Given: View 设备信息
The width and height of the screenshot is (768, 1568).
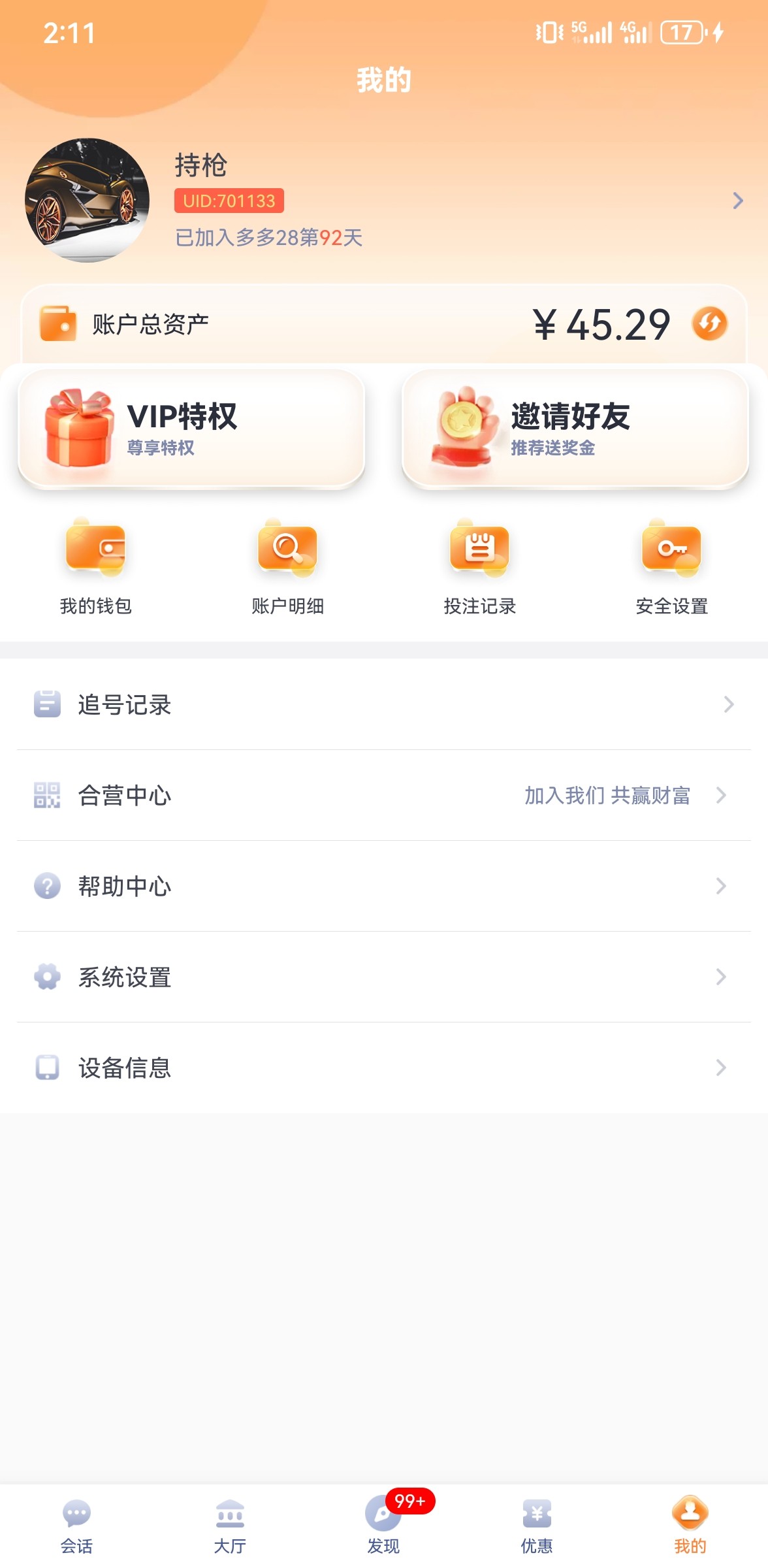Looking at the screenshot, I should 384,1068.
